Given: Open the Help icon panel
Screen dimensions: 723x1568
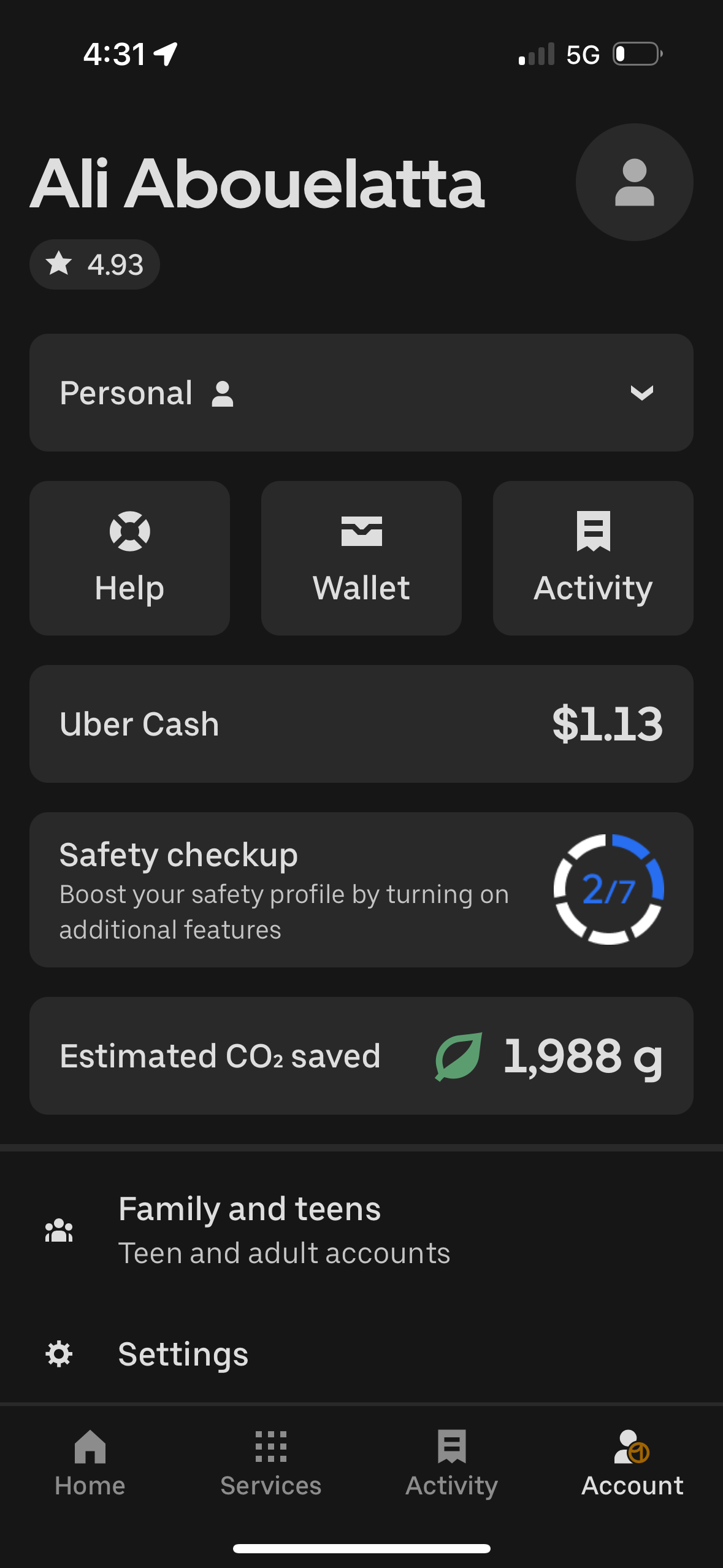Looking at the screenshot, I should point(129,555).
